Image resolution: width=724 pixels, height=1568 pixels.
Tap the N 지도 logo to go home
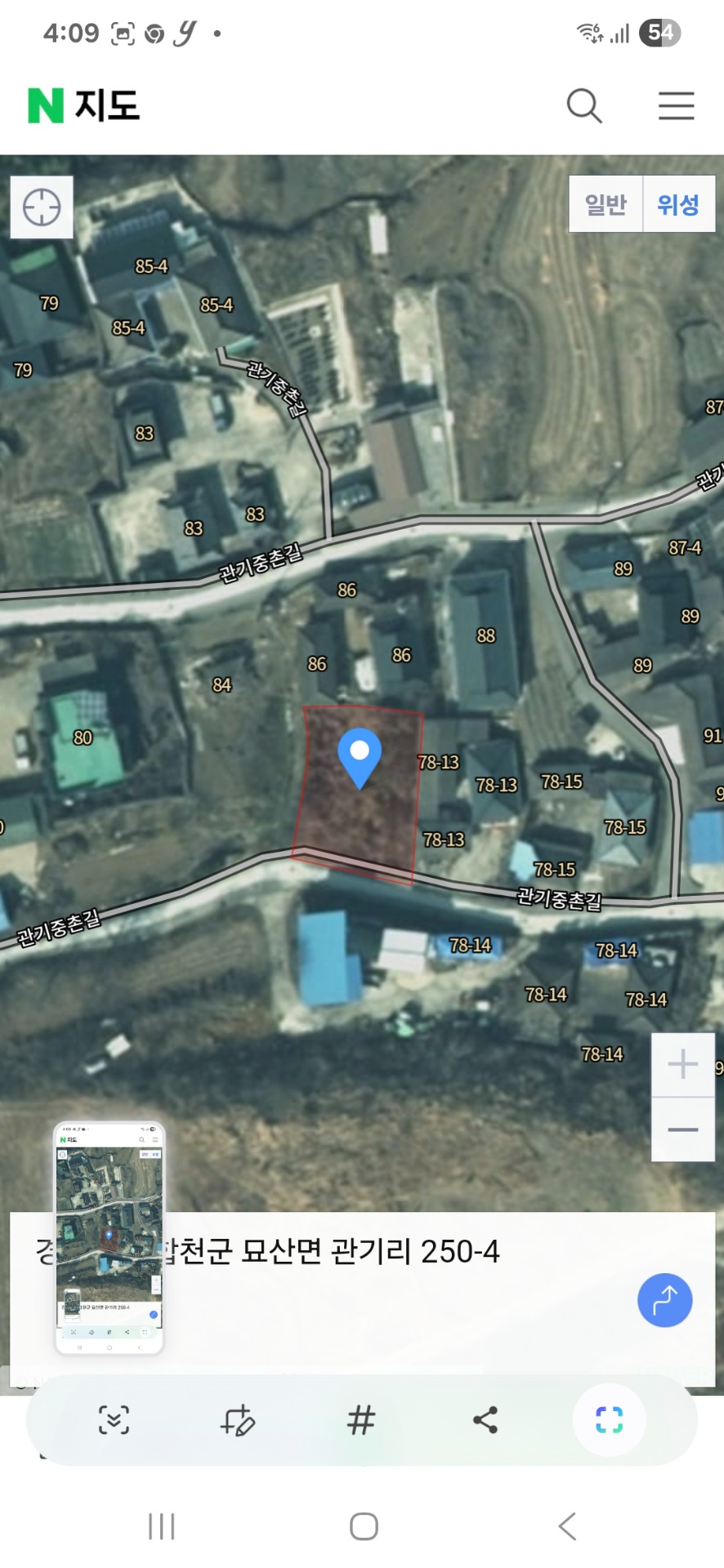(x=84, y=105)
